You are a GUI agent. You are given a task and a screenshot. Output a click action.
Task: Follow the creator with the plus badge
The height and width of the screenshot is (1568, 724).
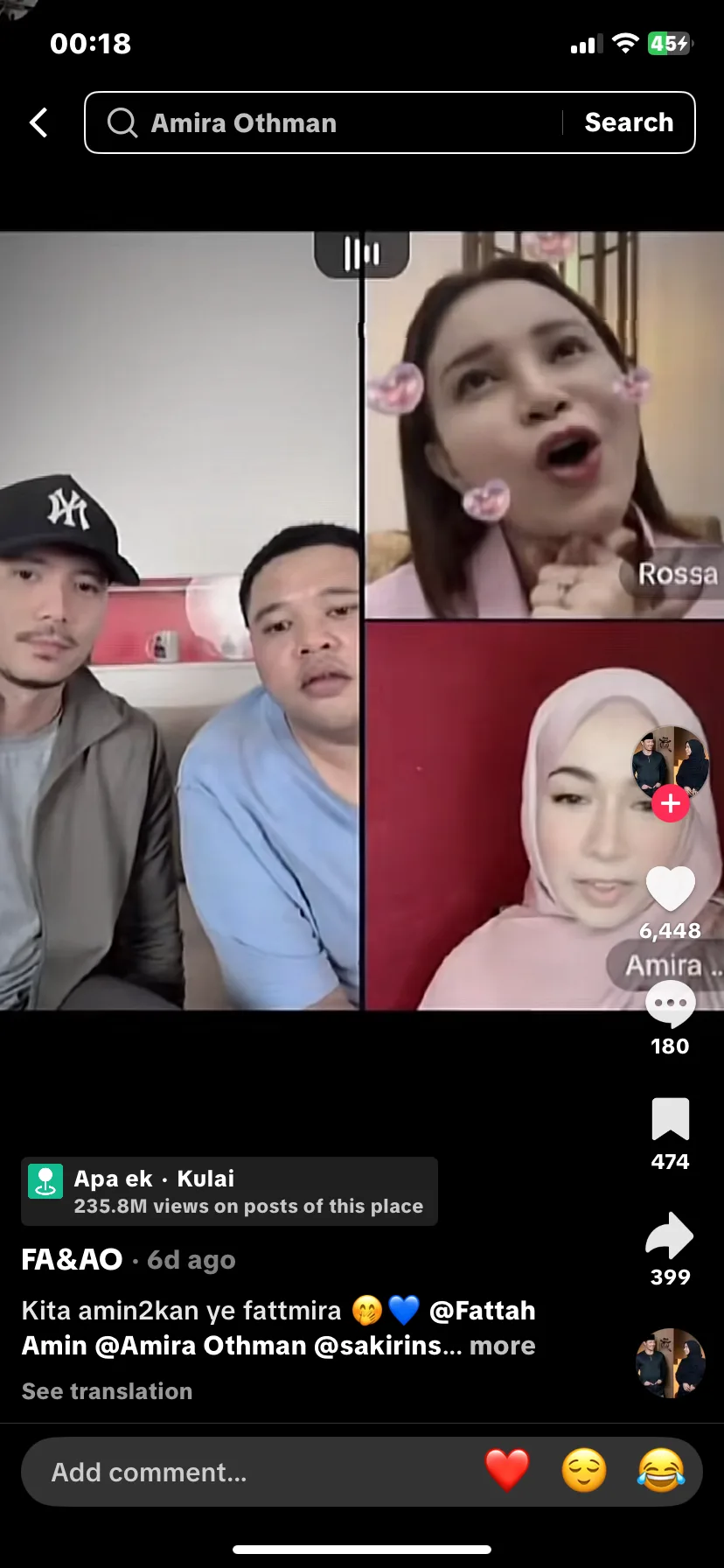[x=671, y=803]
